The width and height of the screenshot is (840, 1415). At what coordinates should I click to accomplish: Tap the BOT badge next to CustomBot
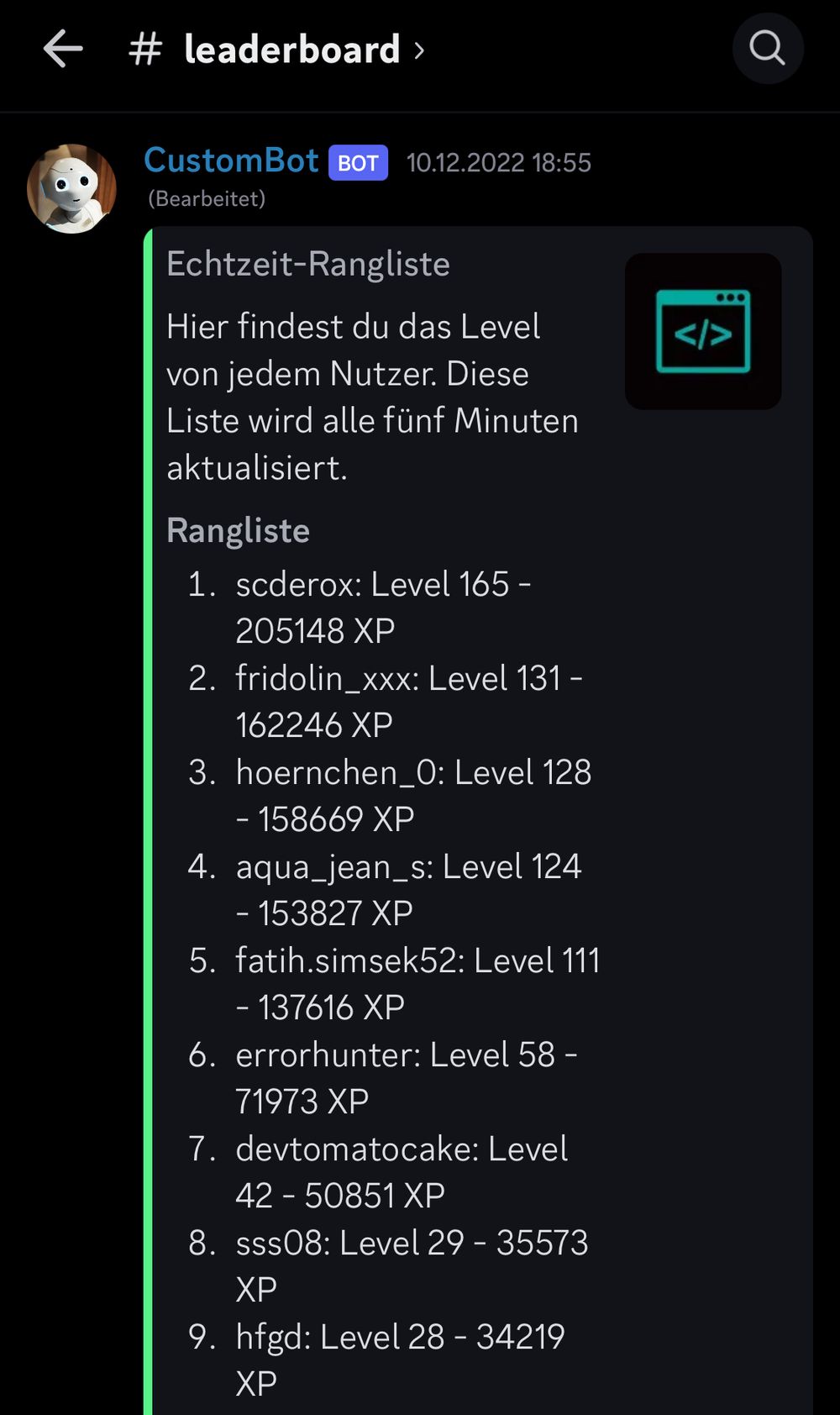[357, 162]
